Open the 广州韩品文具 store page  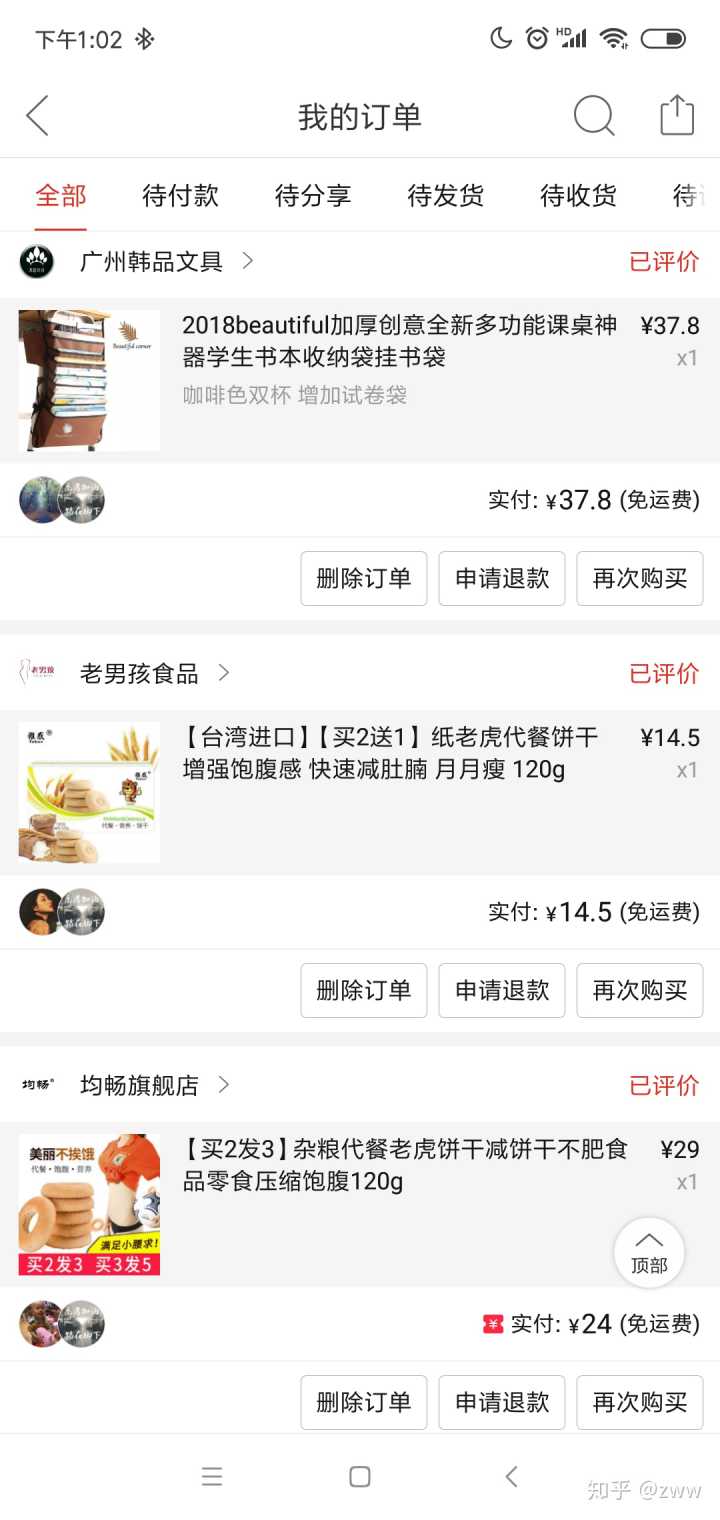point(150,262)
